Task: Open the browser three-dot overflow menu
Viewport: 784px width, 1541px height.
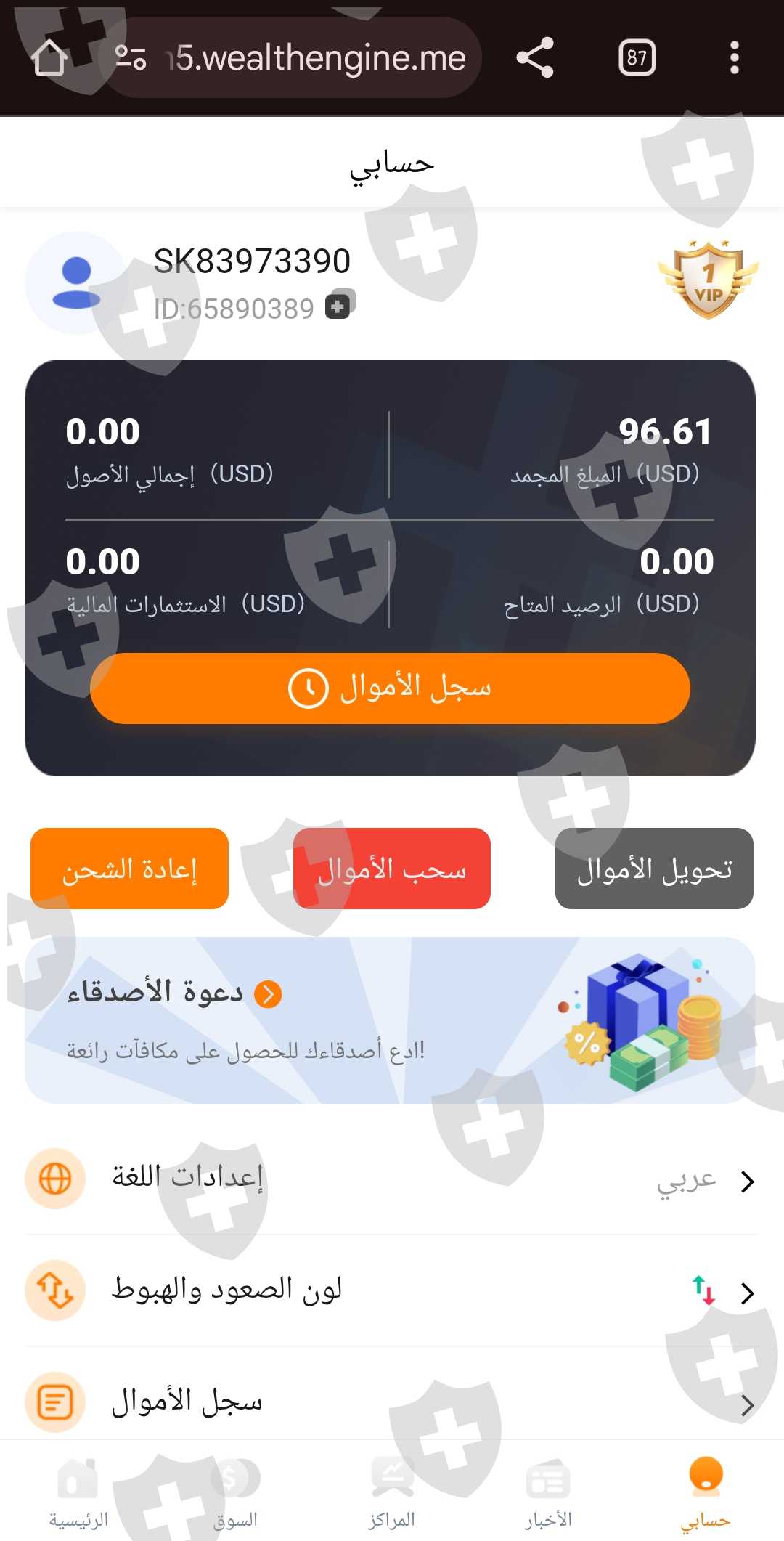Action: [735, 57]
